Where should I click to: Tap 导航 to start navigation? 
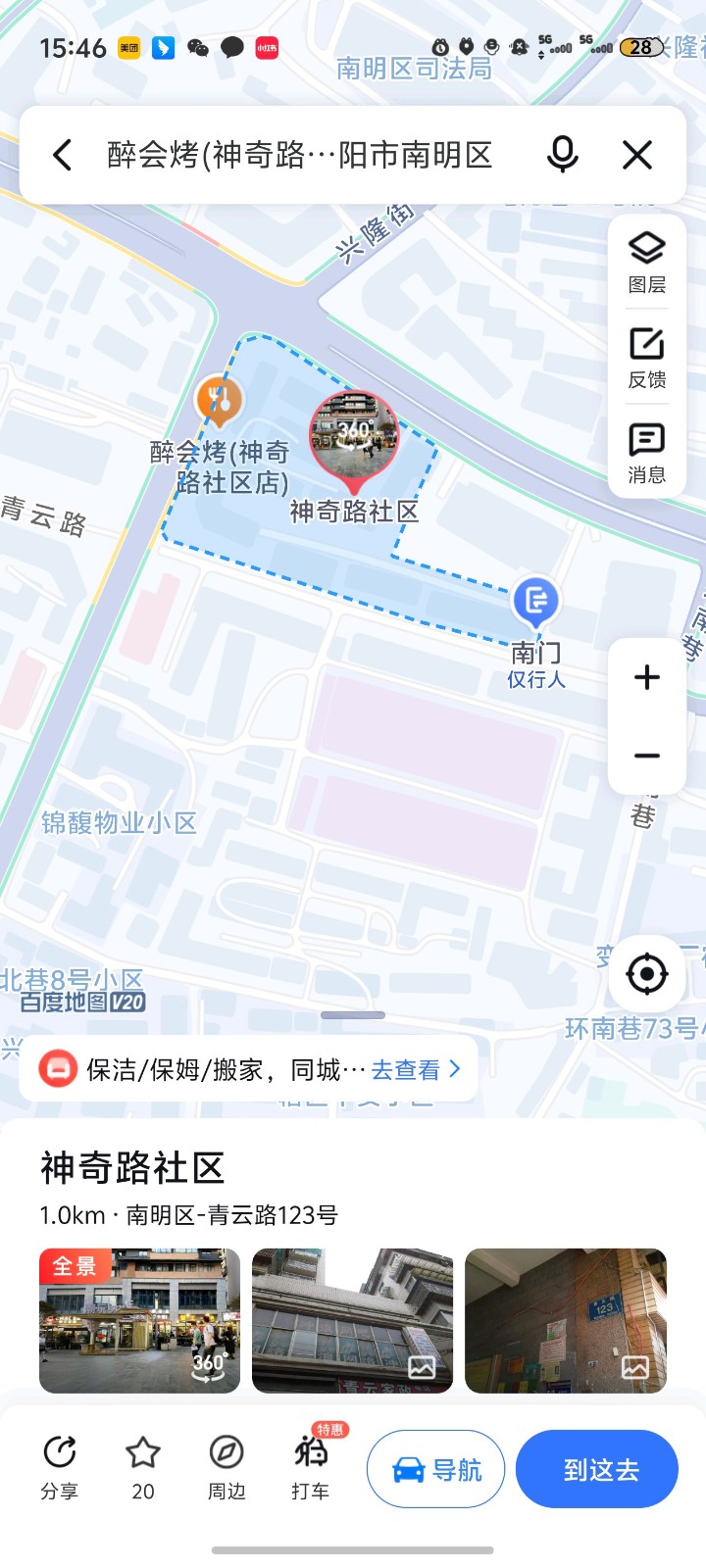435,1468
